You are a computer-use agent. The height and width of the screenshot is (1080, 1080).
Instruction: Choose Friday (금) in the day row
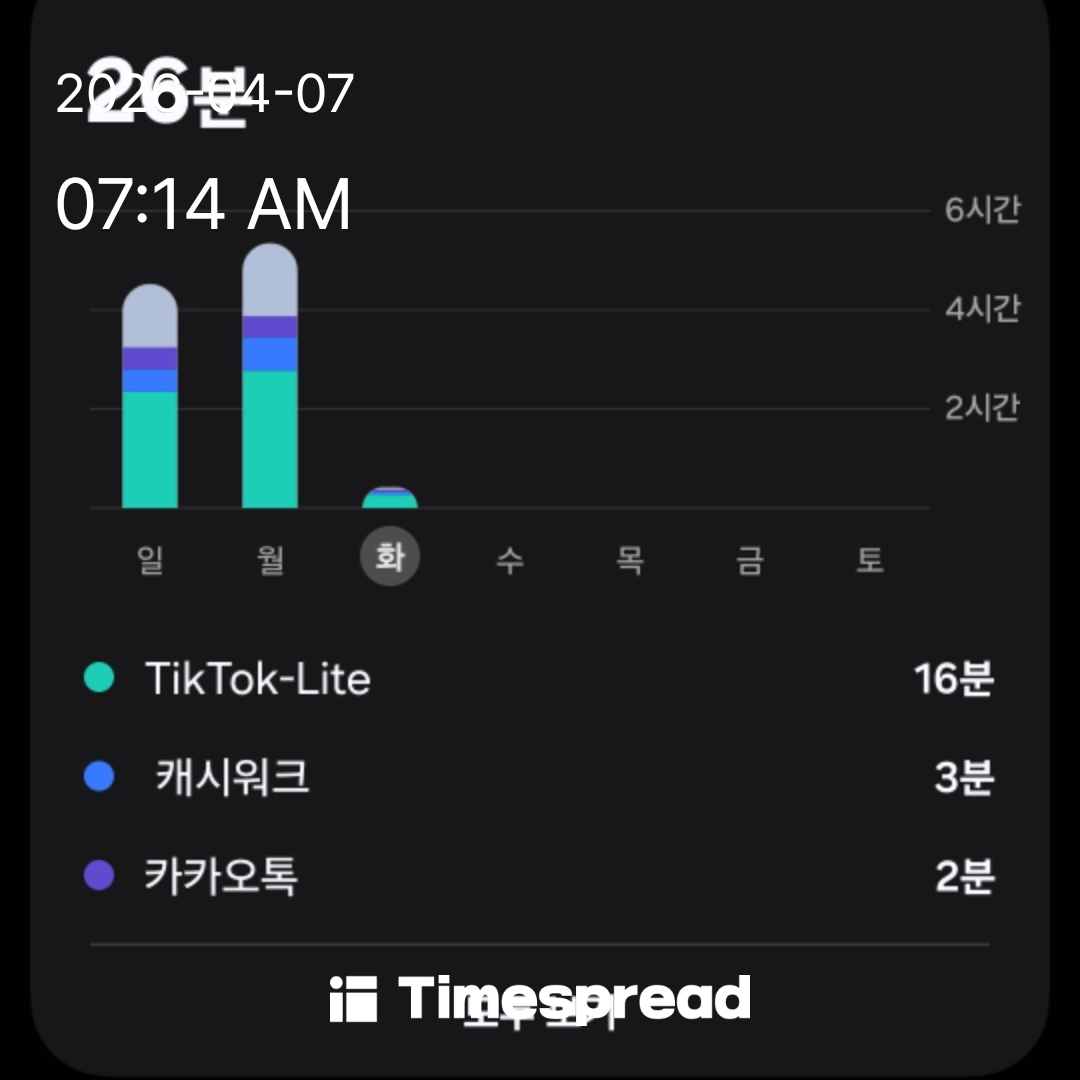750,560
